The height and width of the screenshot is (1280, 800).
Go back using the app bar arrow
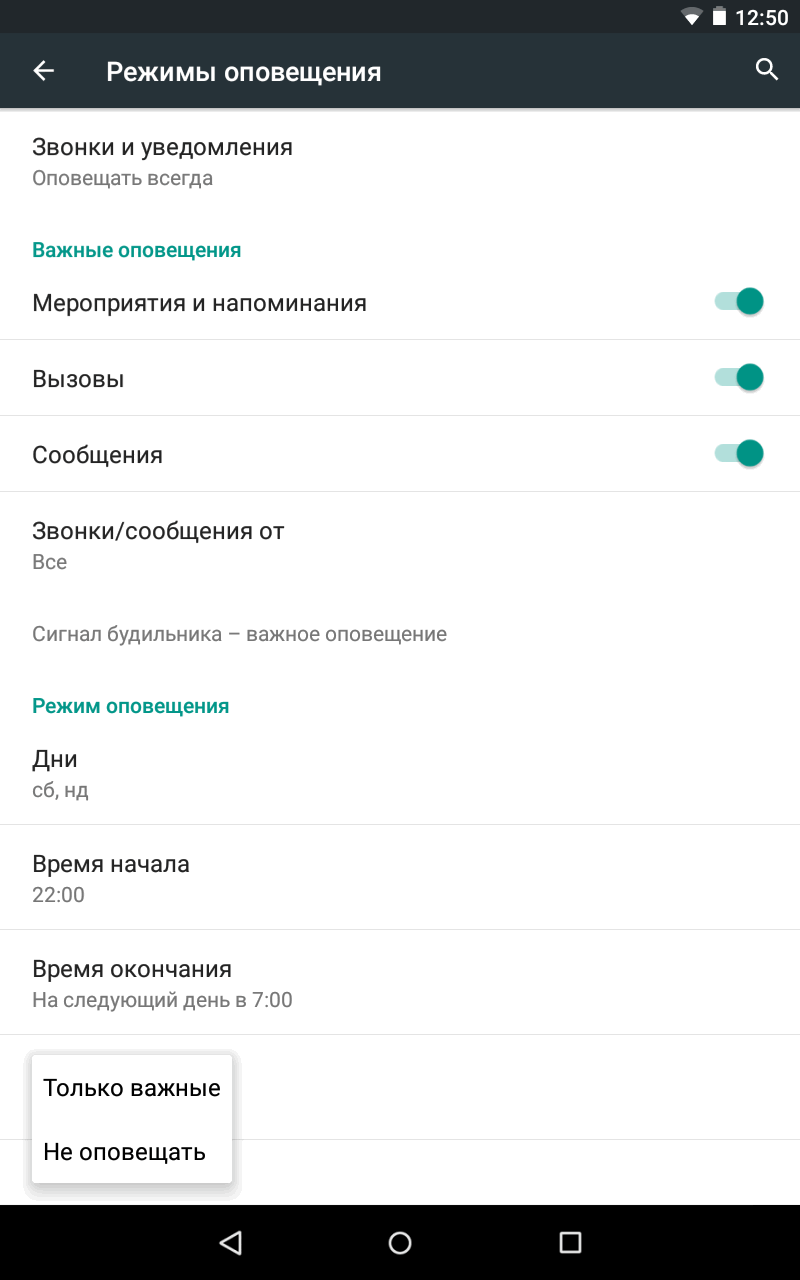coord(44,70)
